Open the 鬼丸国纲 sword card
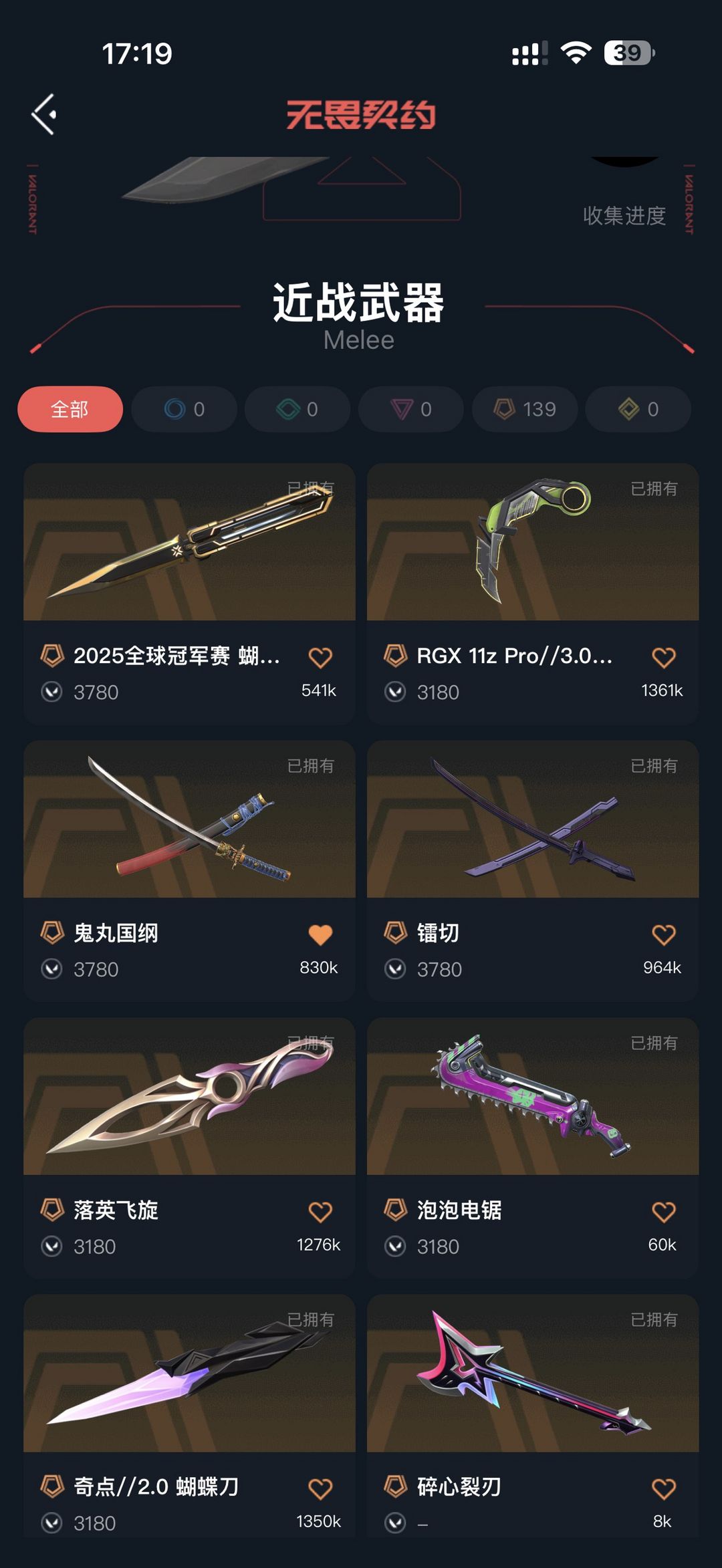Viewport: 722px width, 1568px height. [x=189, y=819]
